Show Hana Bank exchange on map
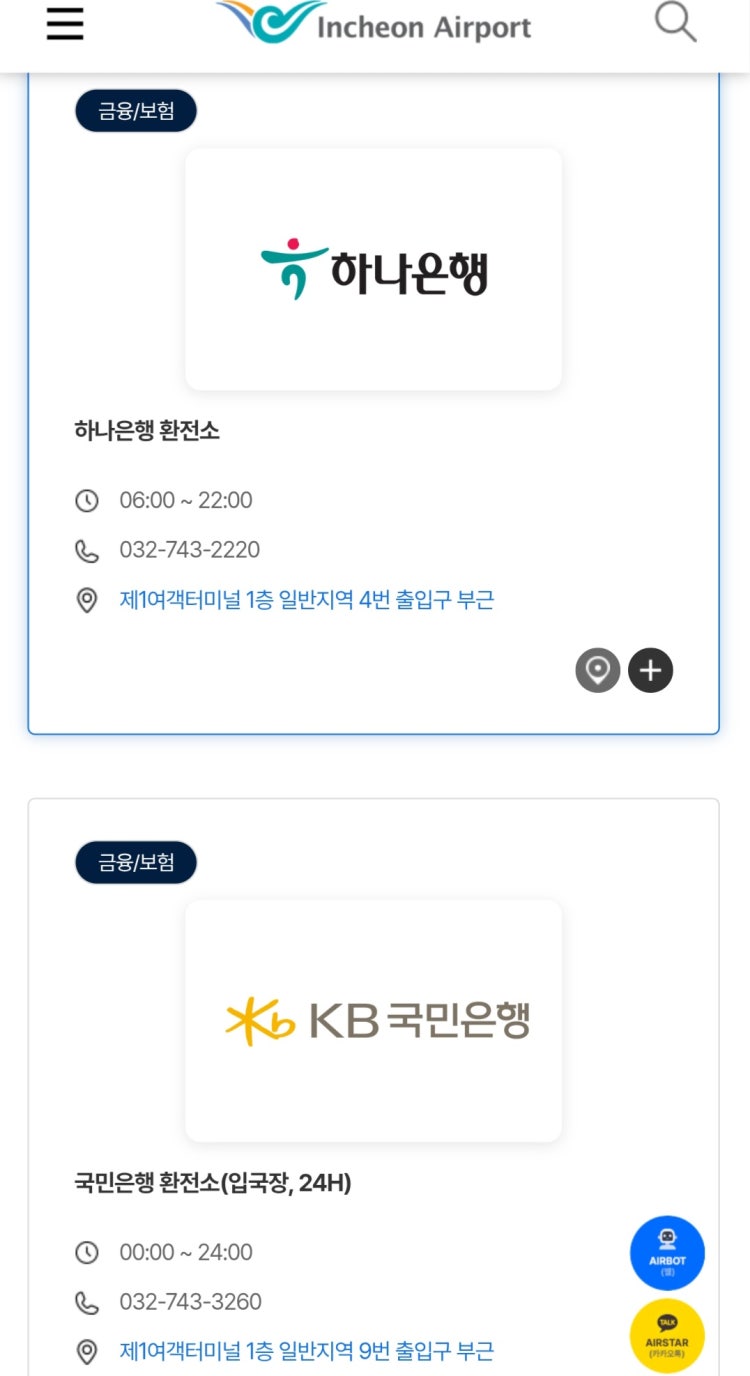The image size is (750, 1376). 597,670
